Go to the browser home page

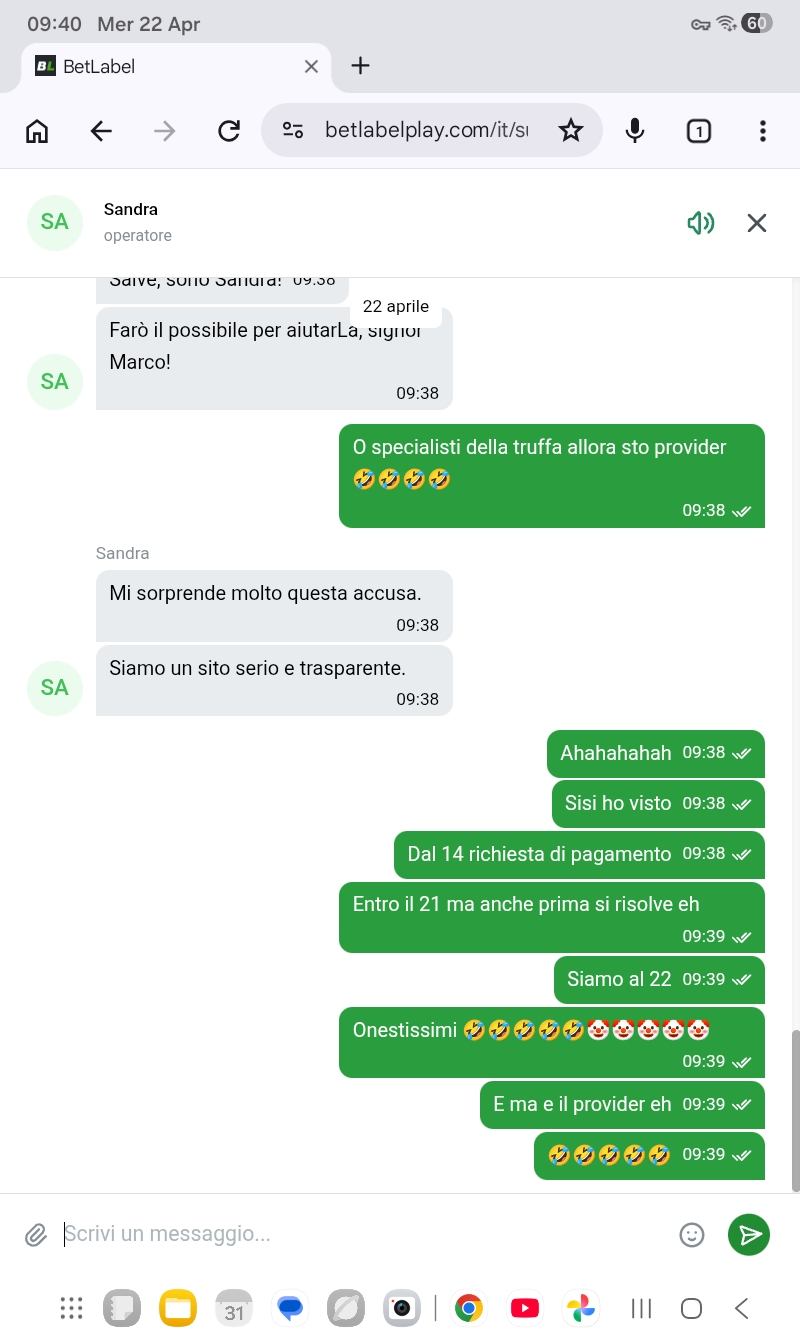click(37, 131)
